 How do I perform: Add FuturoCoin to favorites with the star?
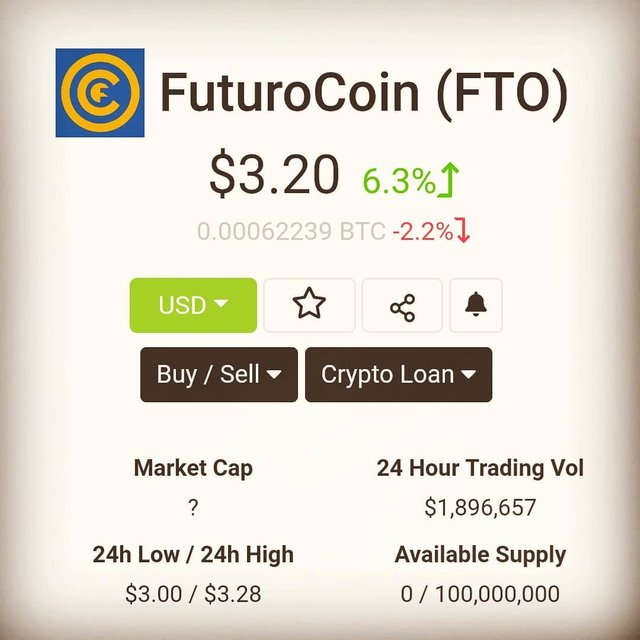click(x=309, y=305)
